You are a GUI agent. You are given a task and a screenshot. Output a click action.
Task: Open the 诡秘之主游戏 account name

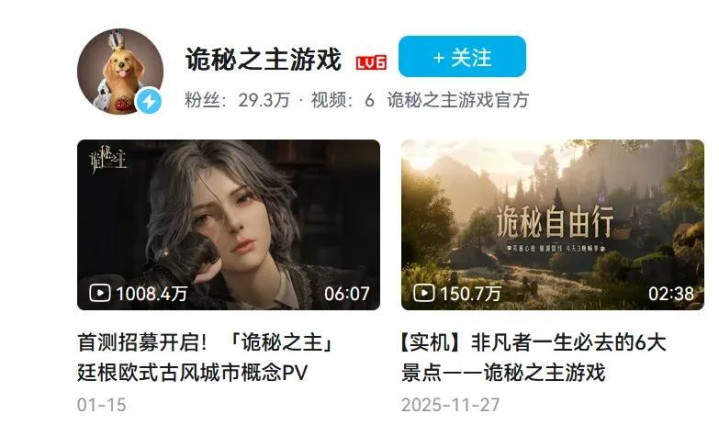[x=263, y=60]
